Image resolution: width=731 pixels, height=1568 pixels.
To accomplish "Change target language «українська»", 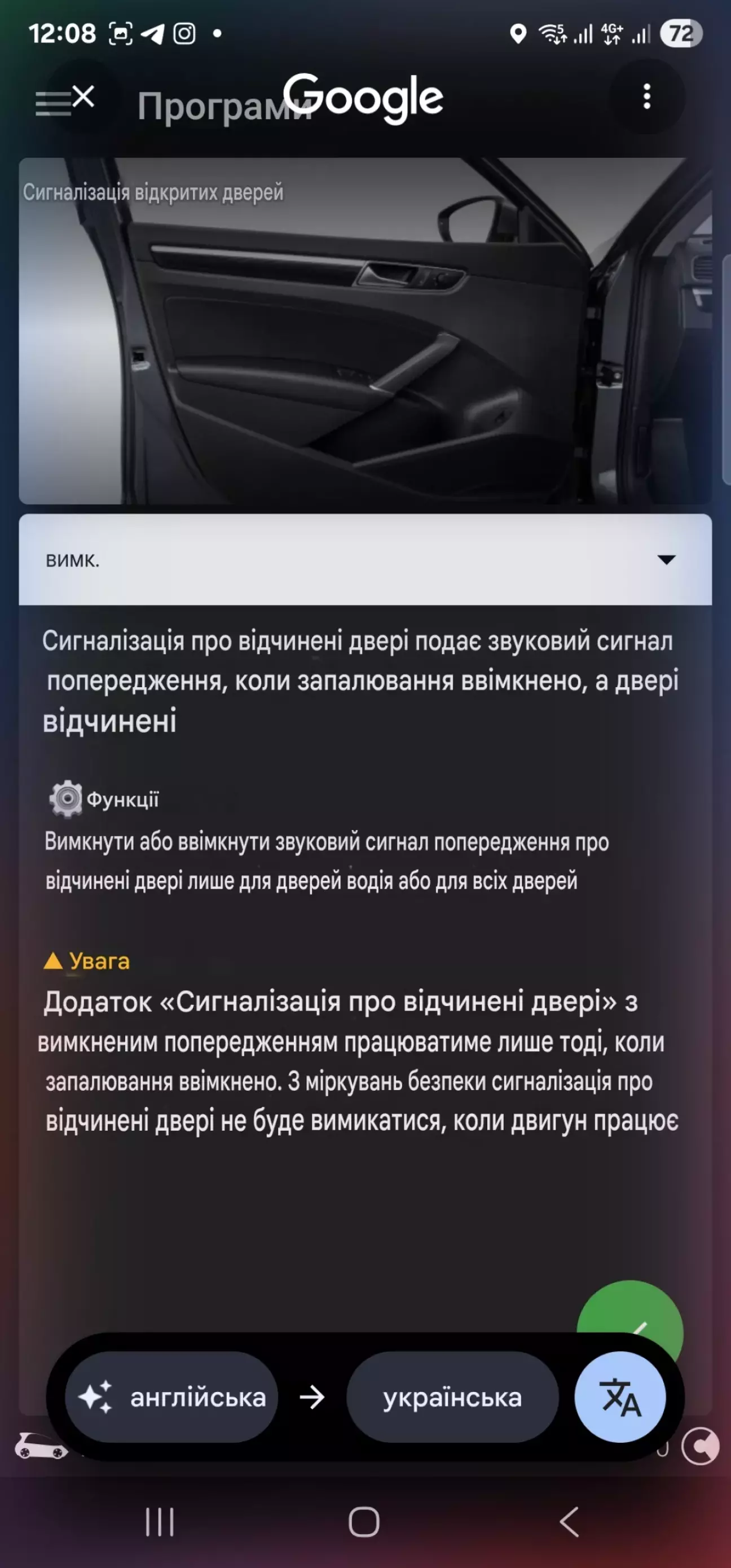I will click(x=452, y=1398).
